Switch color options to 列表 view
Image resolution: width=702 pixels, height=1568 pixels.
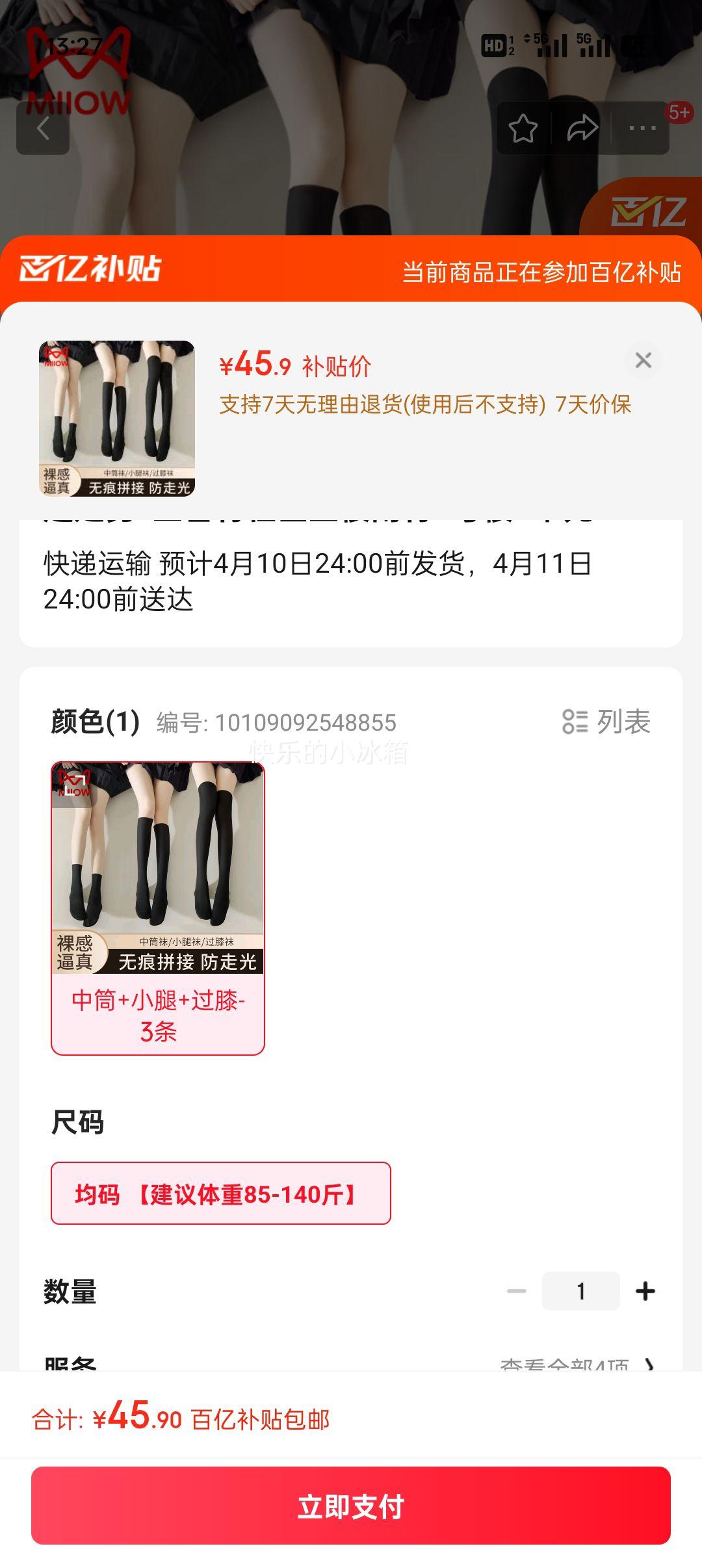[x=606, y=722]
